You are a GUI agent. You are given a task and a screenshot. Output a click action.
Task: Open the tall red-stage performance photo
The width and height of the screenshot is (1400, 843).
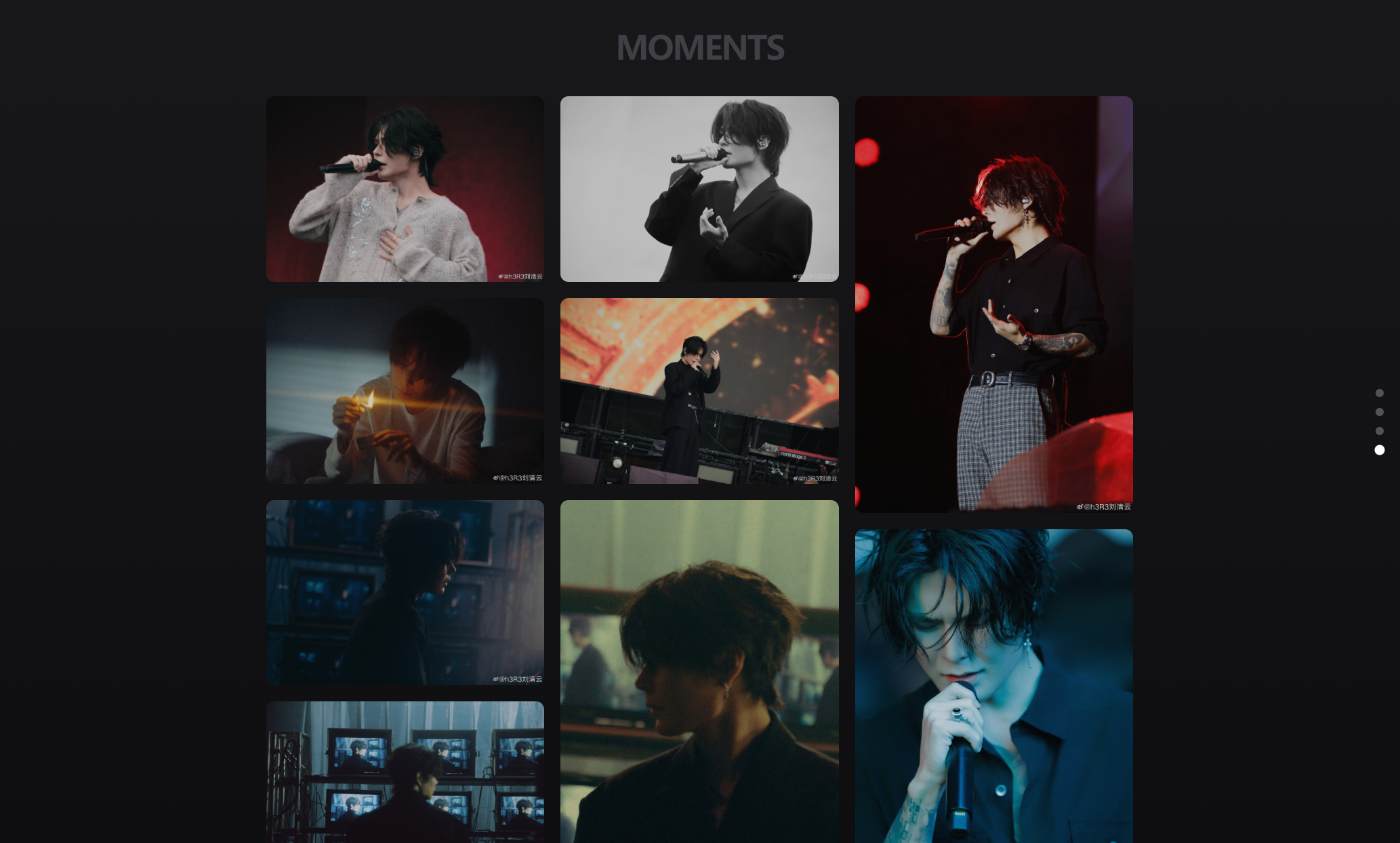993,304
